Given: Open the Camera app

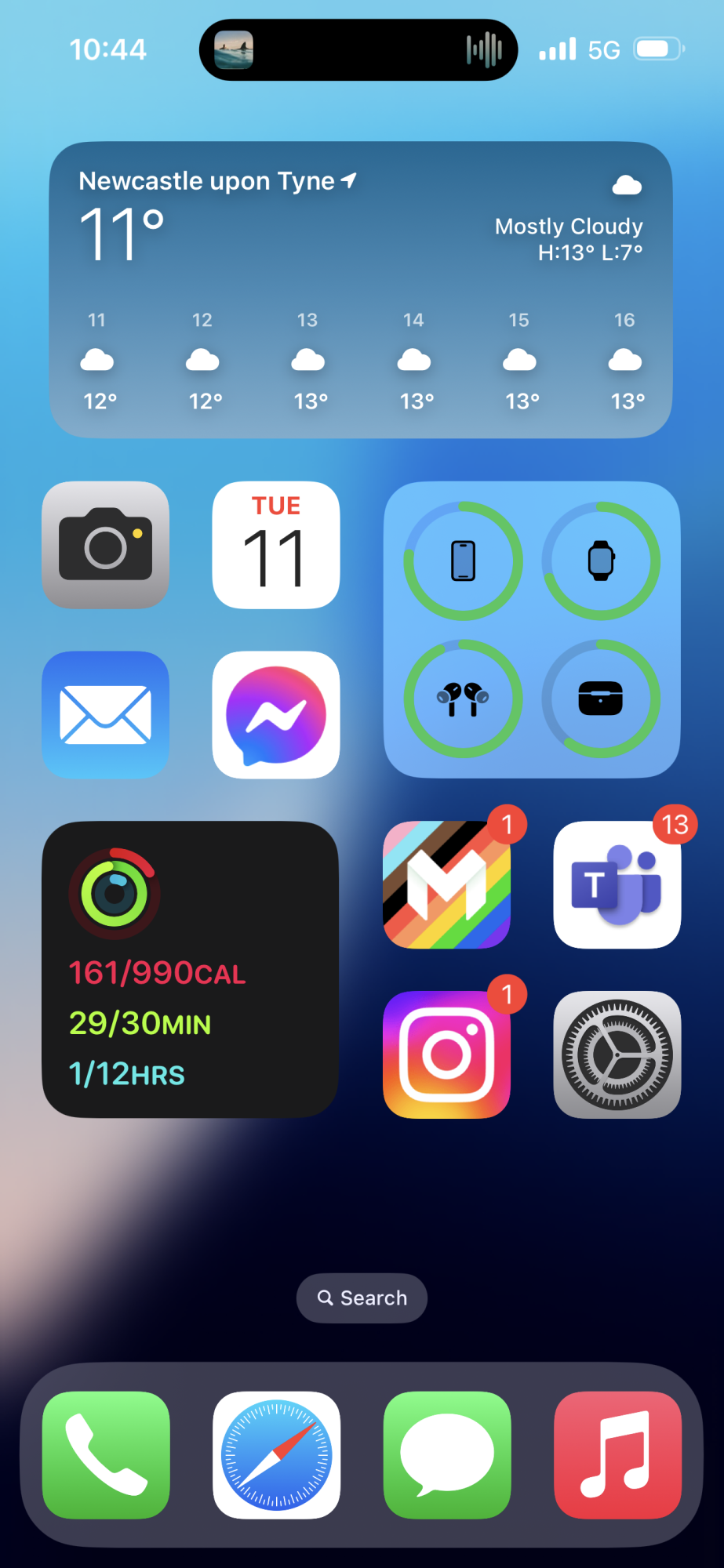Looking at the screenshot, I should [x=106, y=545].
